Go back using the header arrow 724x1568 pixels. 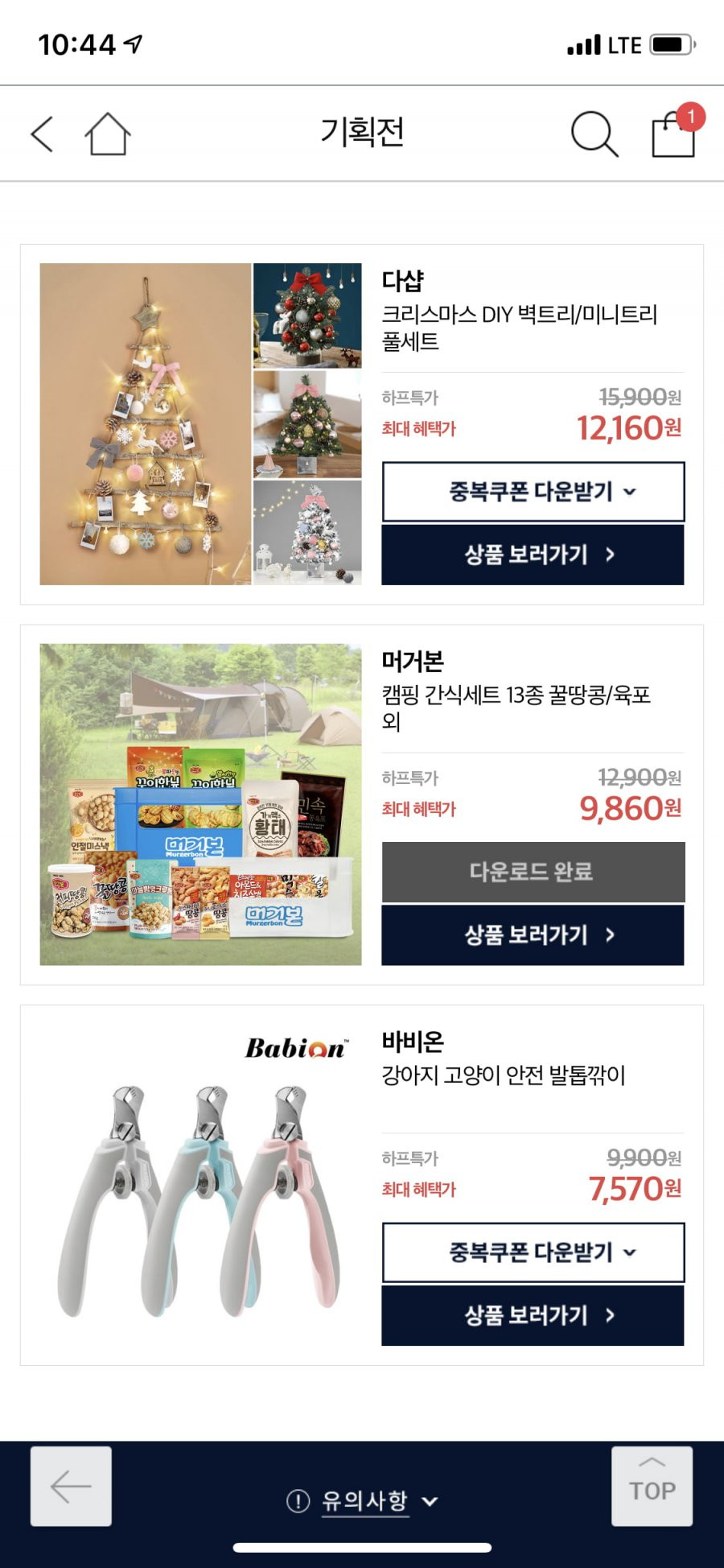point(42,134)
